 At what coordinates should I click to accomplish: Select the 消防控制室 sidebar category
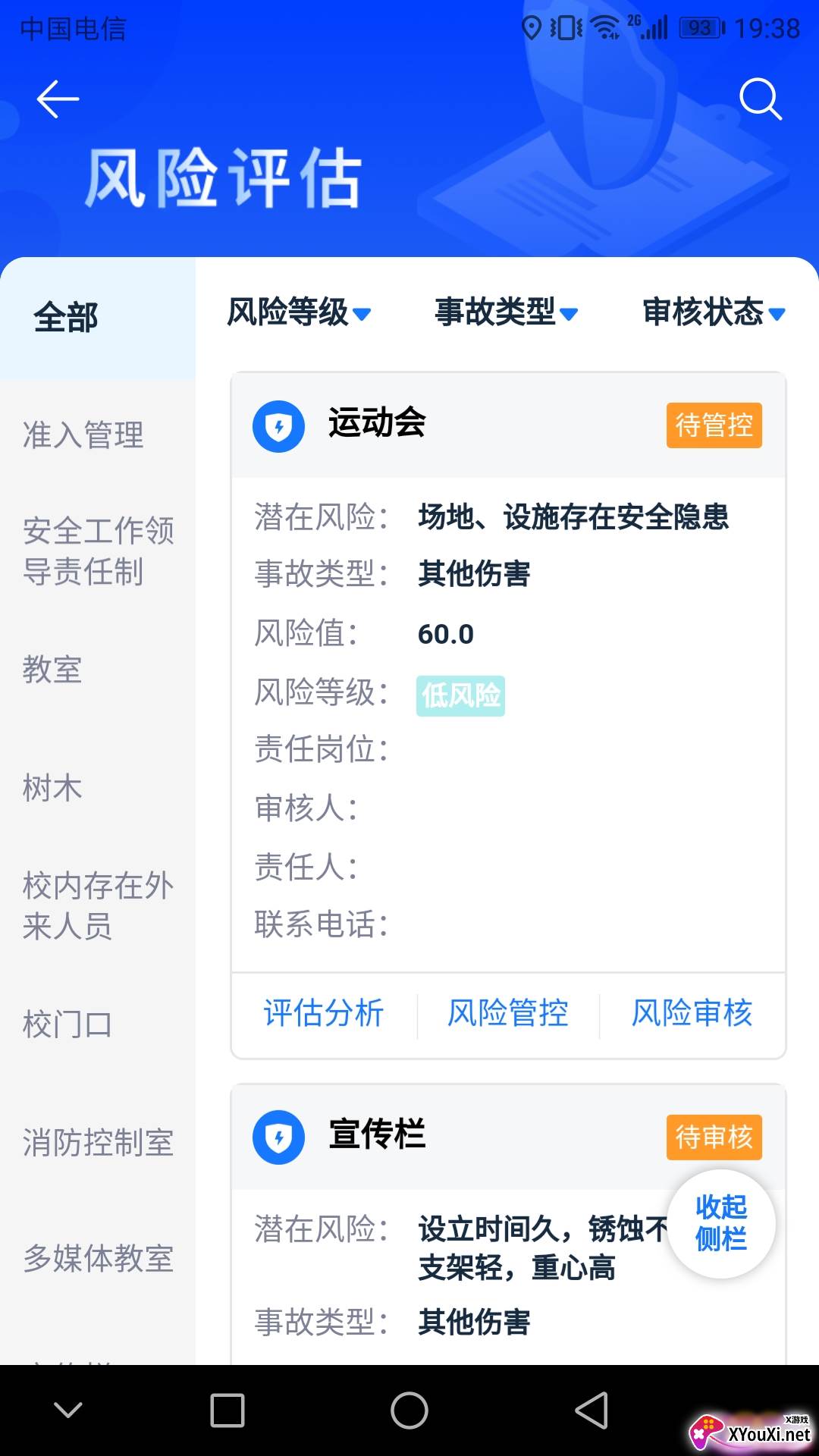(x=98, y=1143)
